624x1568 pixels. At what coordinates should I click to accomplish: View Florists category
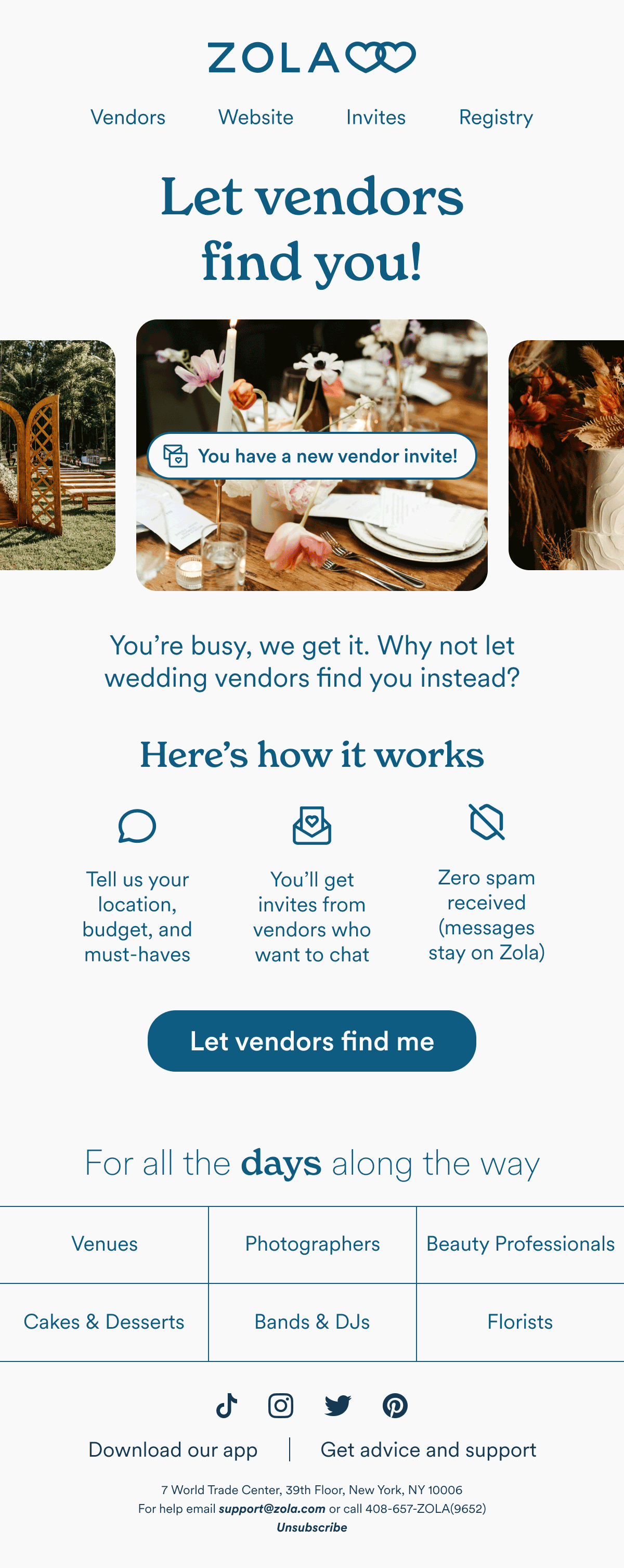pos(520,1321)
